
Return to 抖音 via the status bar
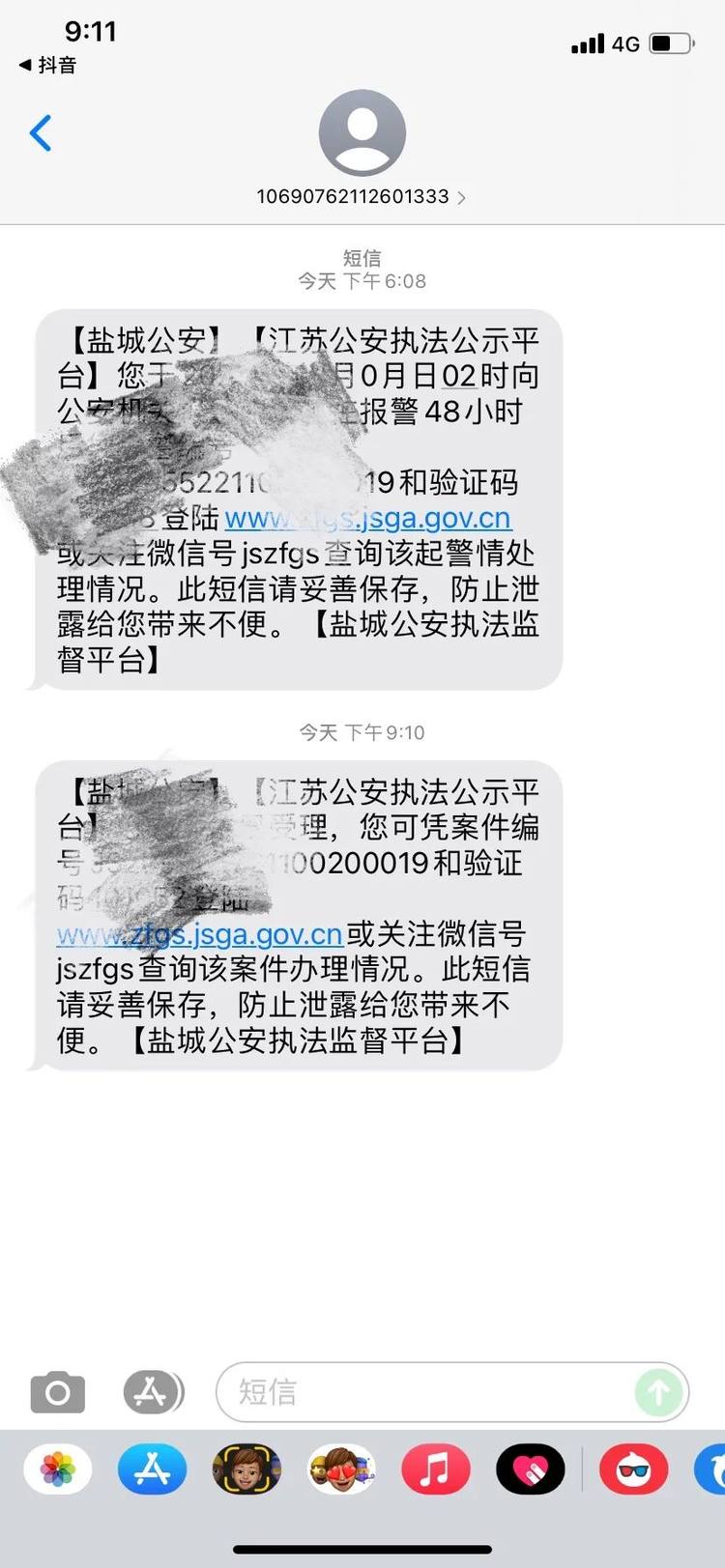(x=48, y=66)
